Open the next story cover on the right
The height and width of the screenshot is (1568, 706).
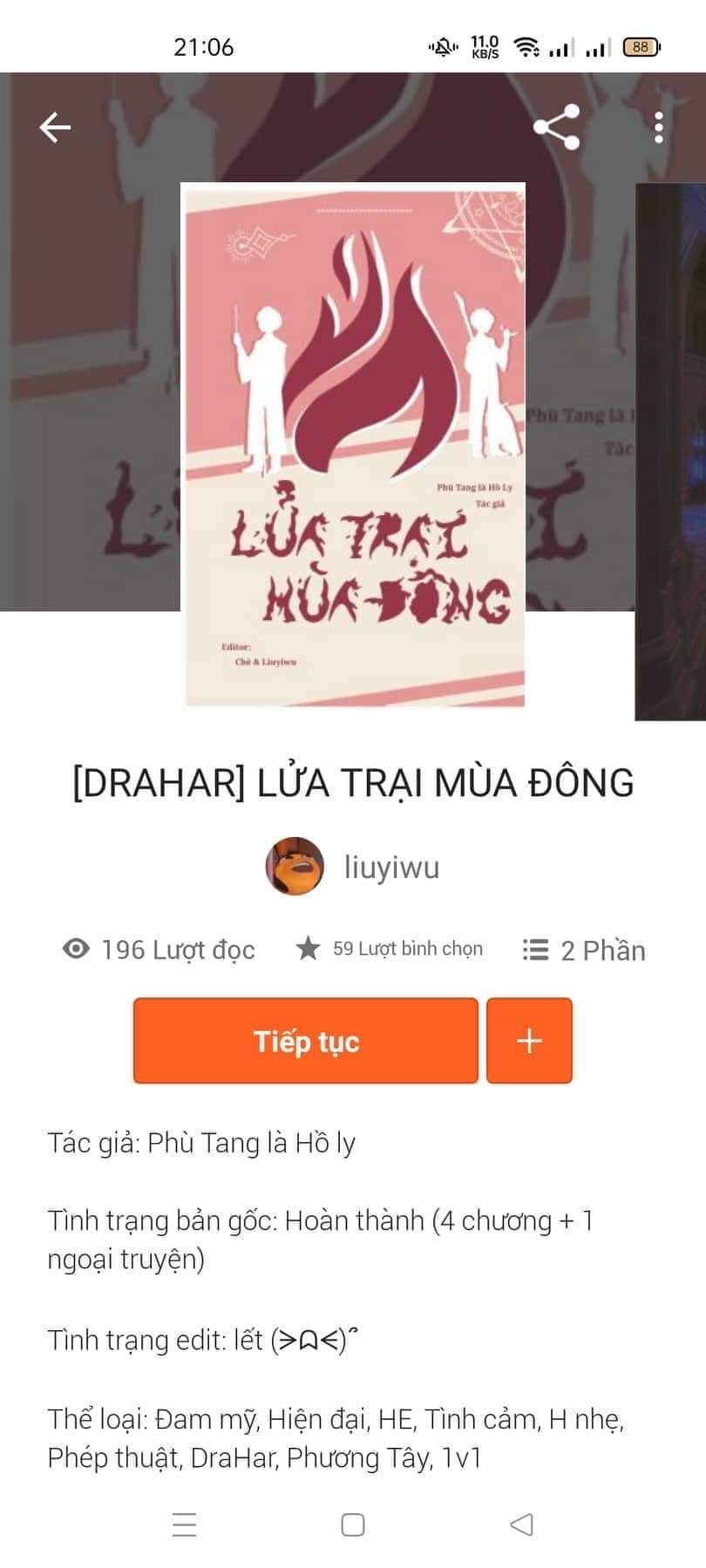click(x=670, y=451)
